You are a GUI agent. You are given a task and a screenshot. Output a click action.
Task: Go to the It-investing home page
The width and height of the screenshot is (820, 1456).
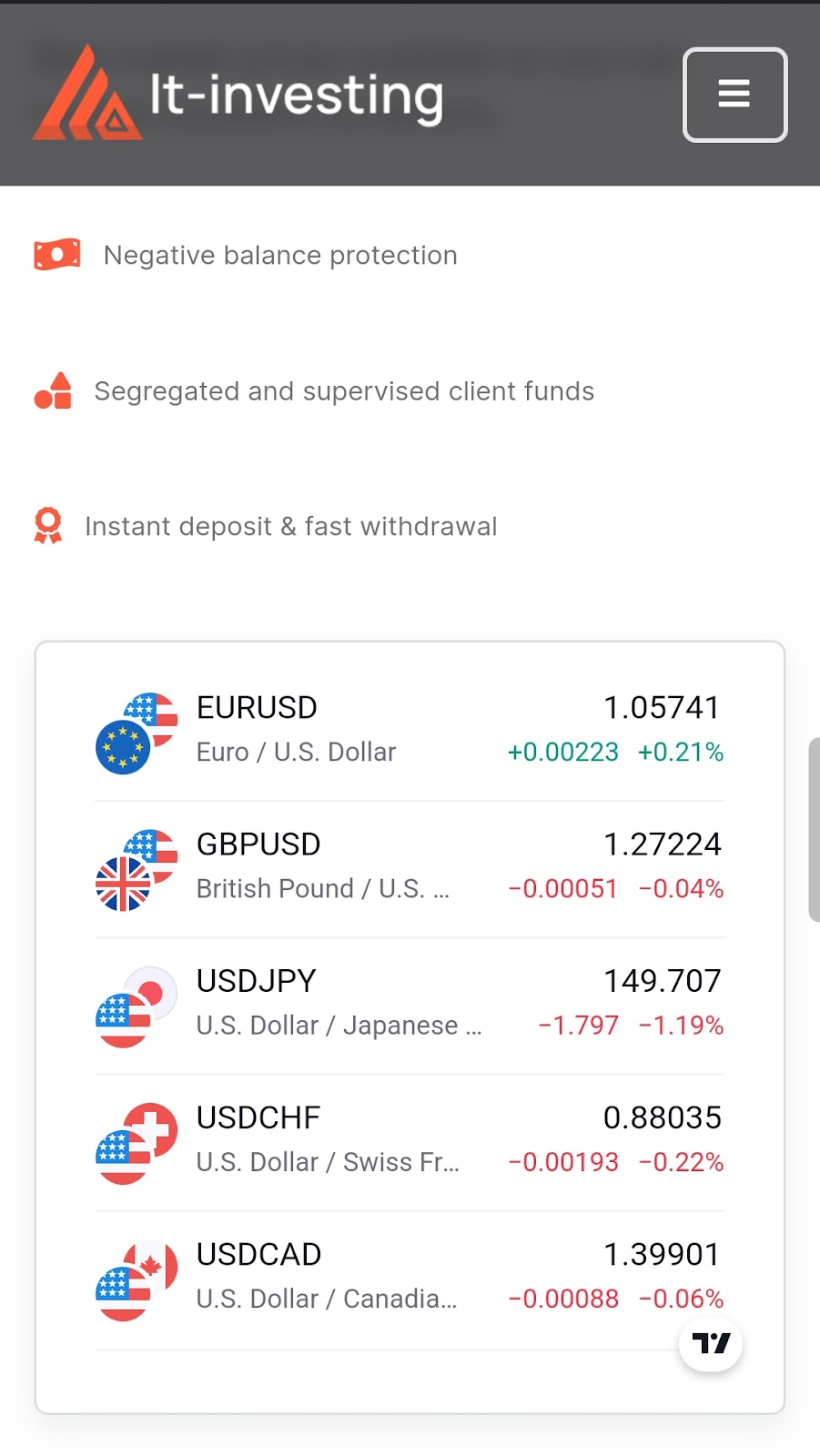pyautogui.click(x=238, y=95)
